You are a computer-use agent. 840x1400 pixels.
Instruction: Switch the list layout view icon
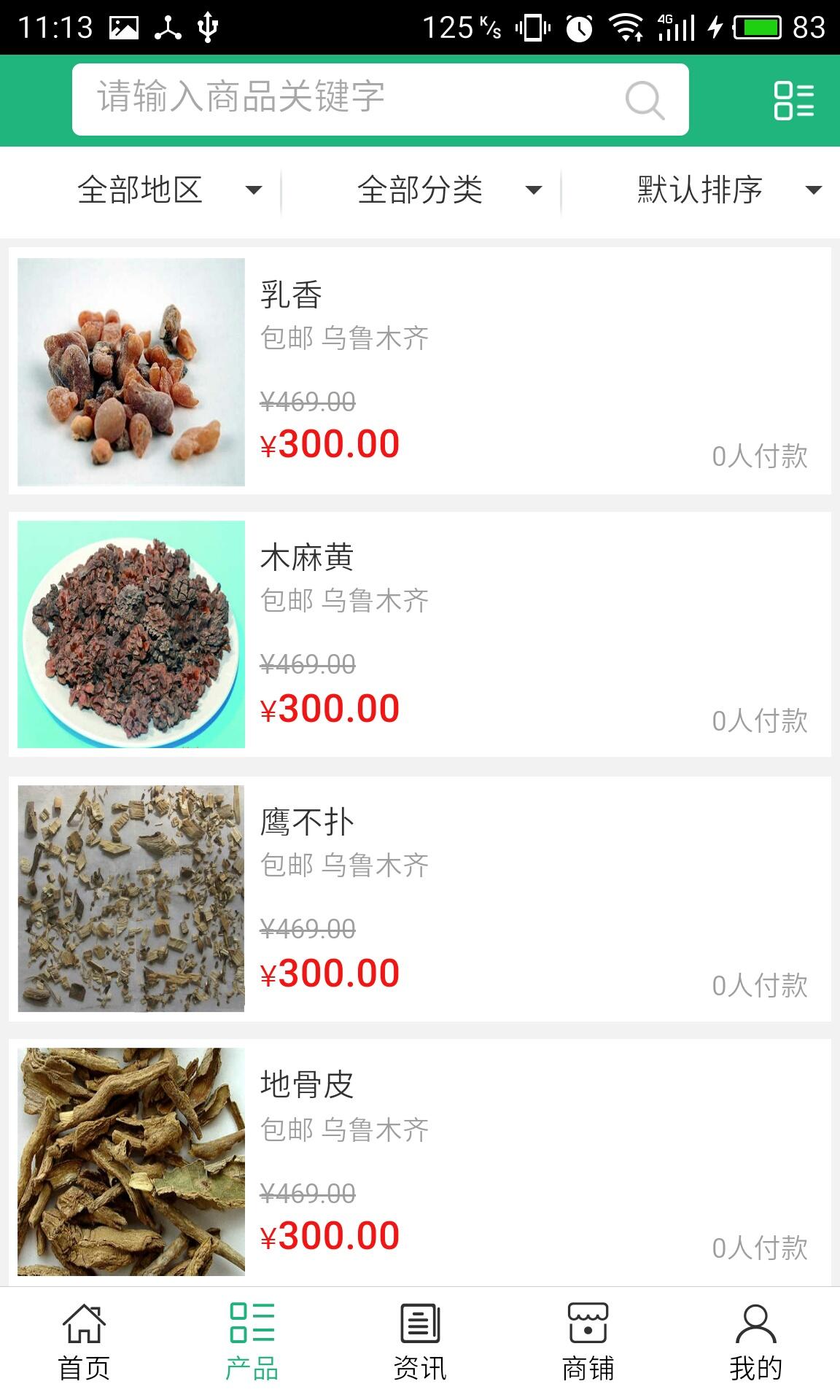click(793, 100)
